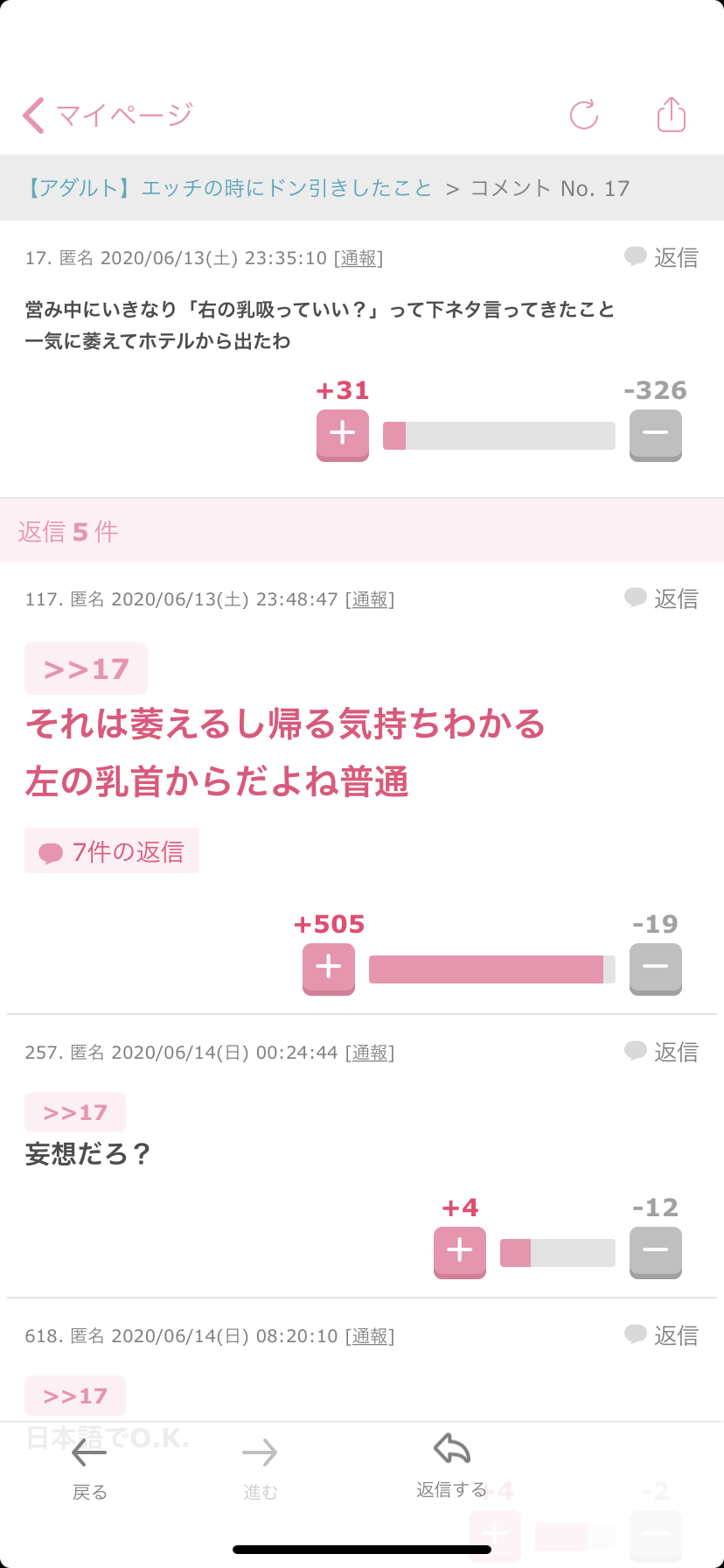Reply to comment 618 via 返信

pos(662,1335)
